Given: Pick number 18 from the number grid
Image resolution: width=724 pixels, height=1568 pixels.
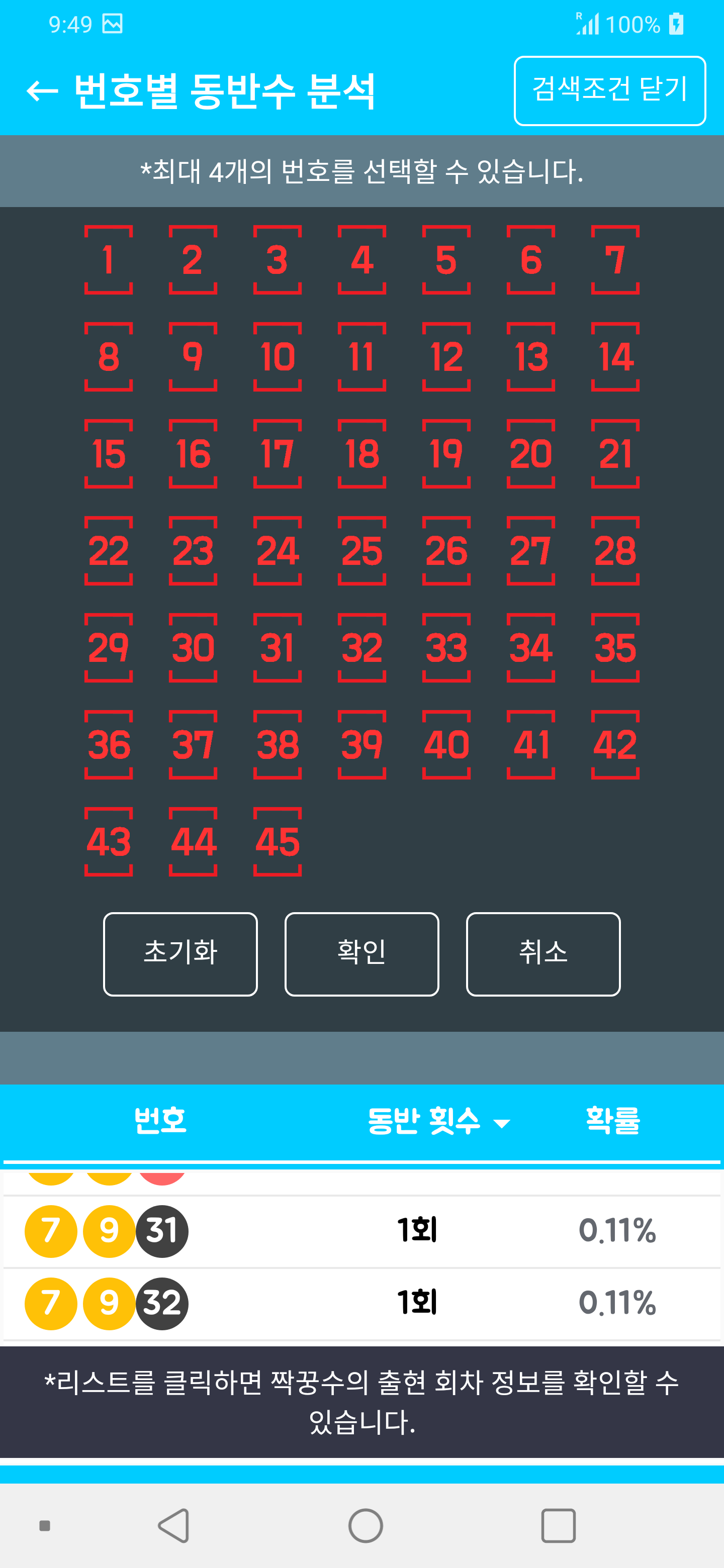Looking at the screenshot, I should click(x=361, y=453).
